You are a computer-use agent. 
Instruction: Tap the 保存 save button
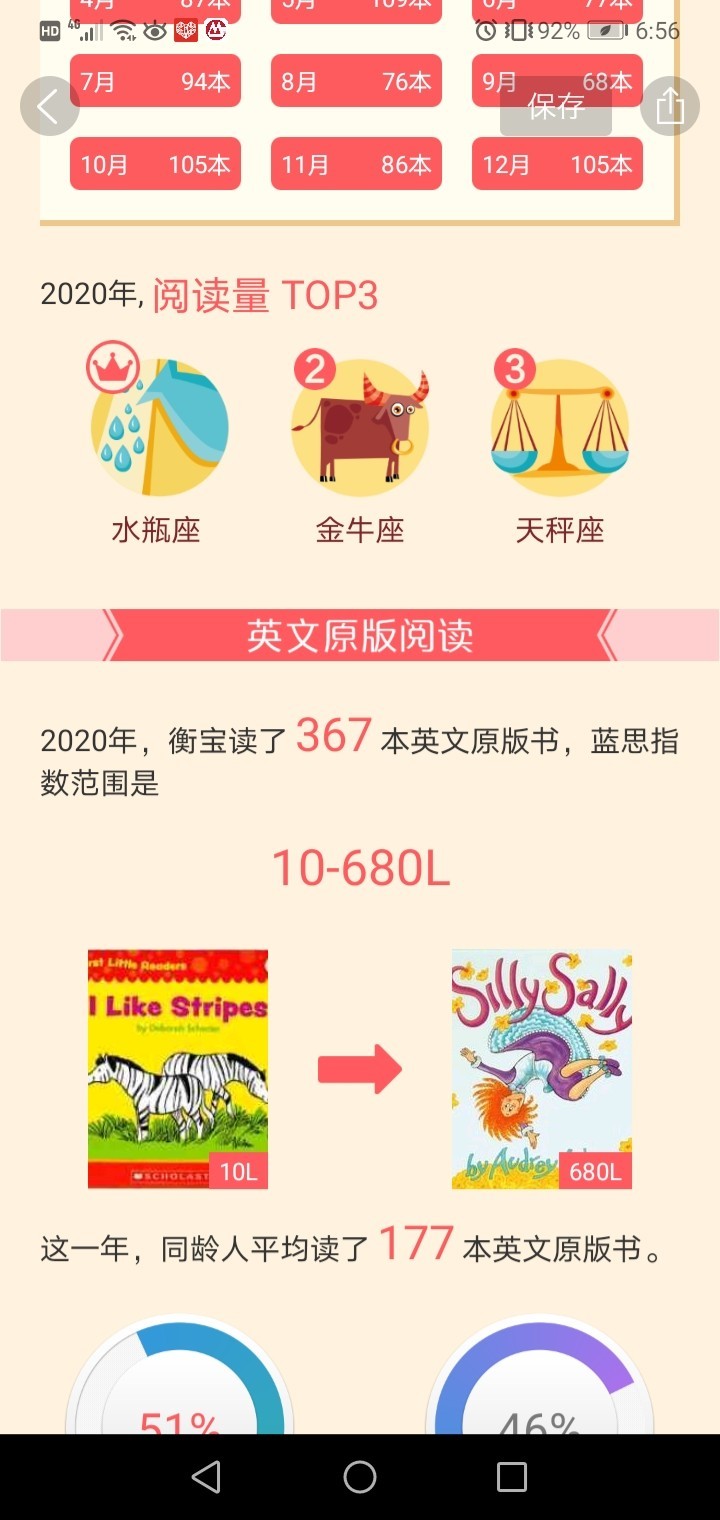pyautogui.click(x=556, y=106)
